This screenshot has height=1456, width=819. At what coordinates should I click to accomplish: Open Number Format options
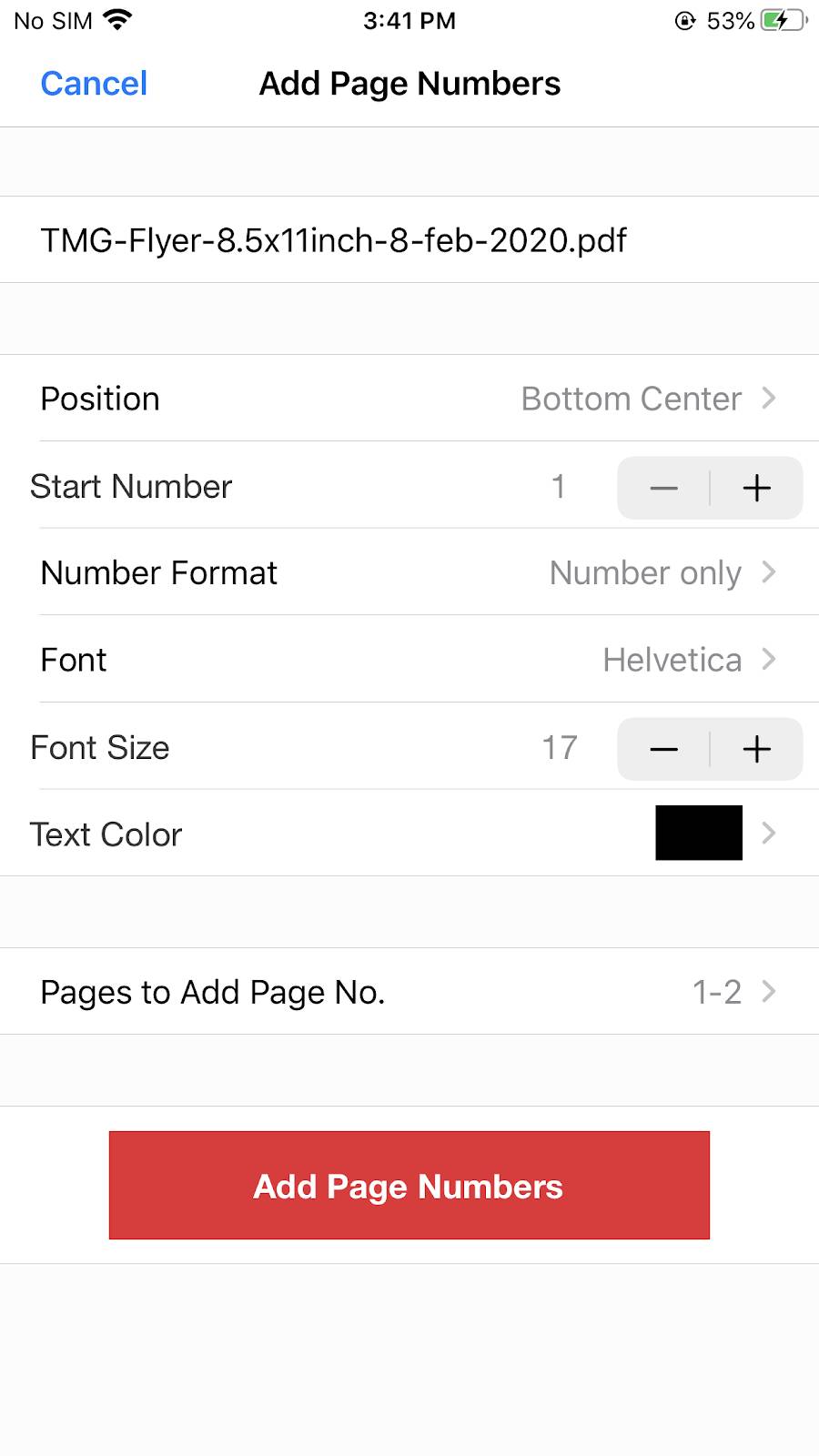point(409,573)
